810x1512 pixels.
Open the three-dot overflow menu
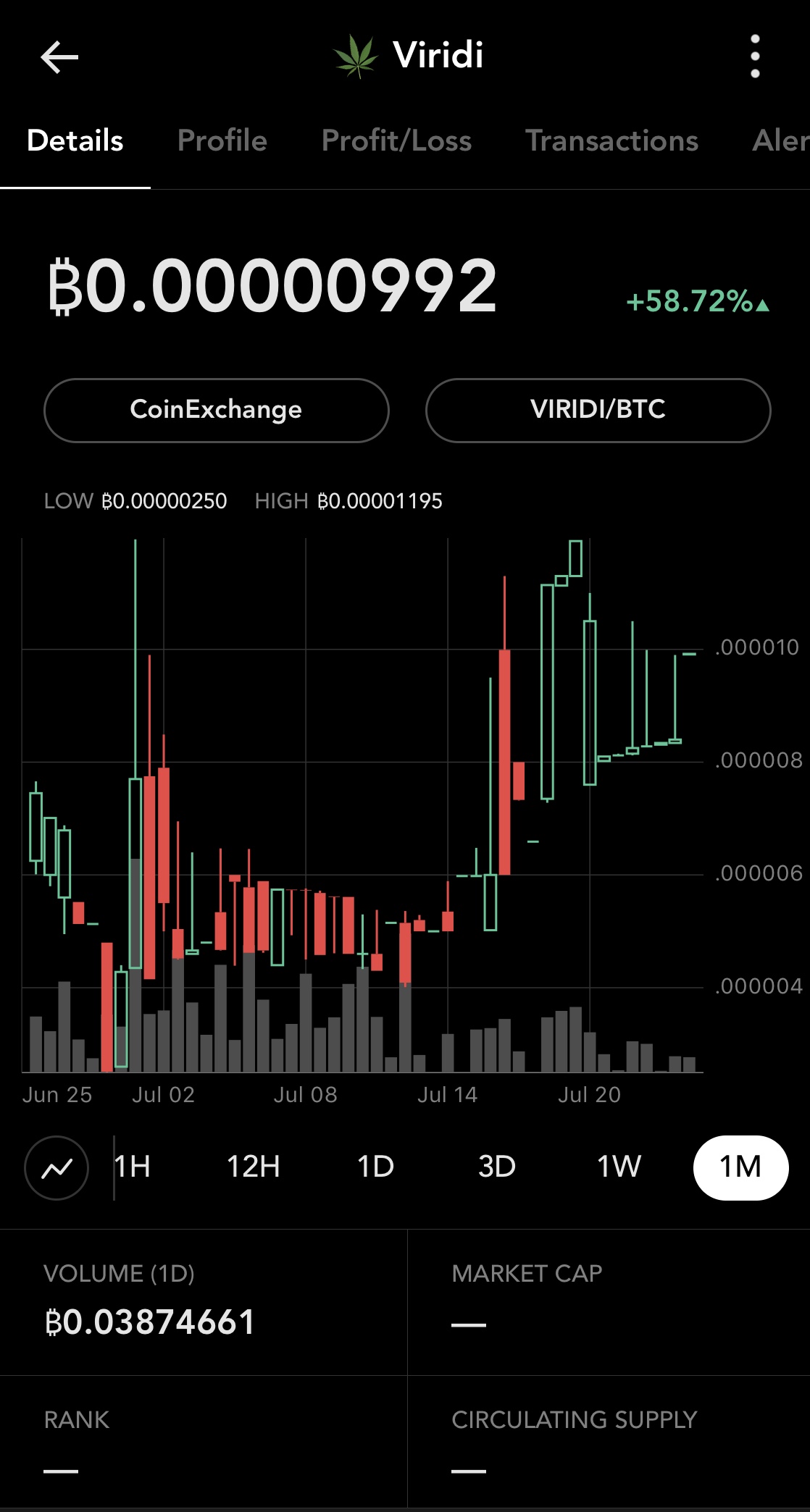[755, 56]
